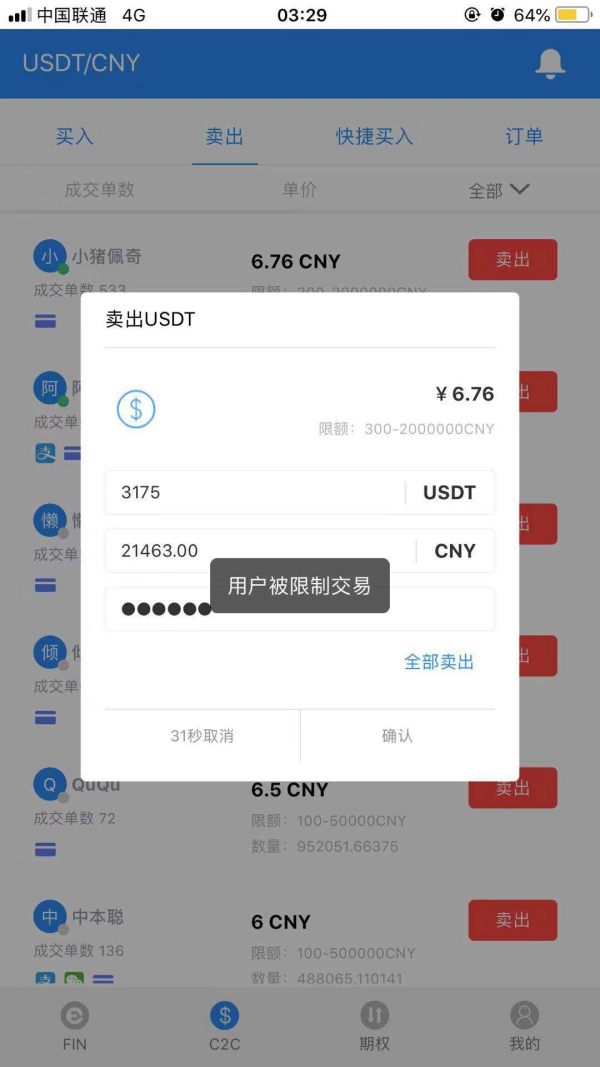Confirm the sale with 确认

point(397,736)
